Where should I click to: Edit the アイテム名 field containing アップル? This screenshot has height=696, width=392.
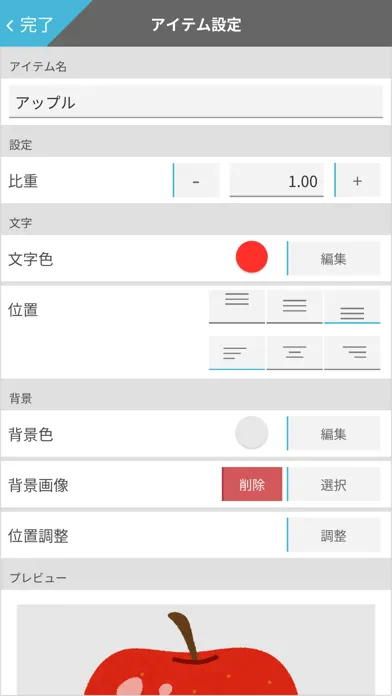196,102
